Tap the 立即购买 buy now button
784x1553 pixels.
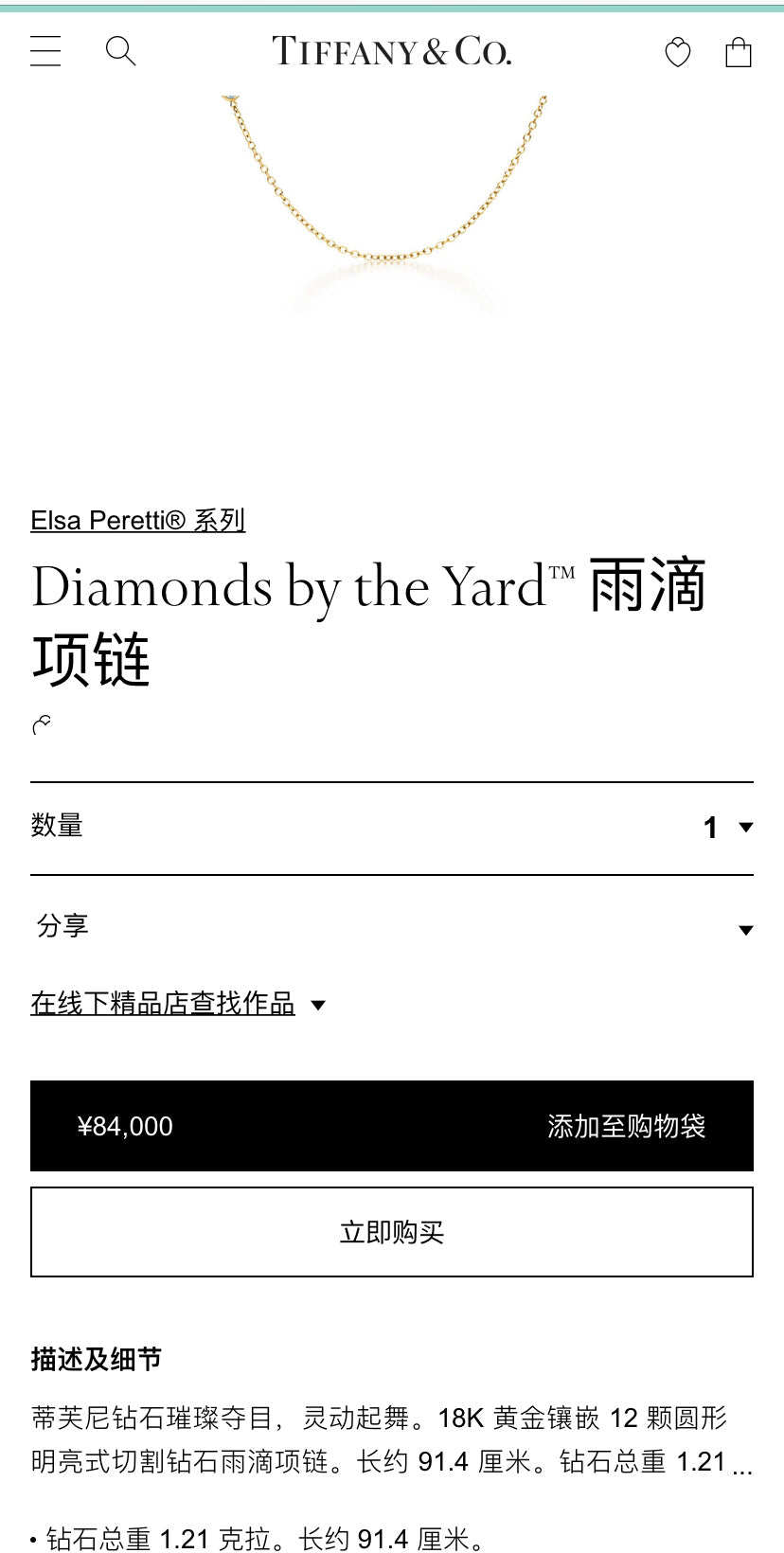(392, 1232)
